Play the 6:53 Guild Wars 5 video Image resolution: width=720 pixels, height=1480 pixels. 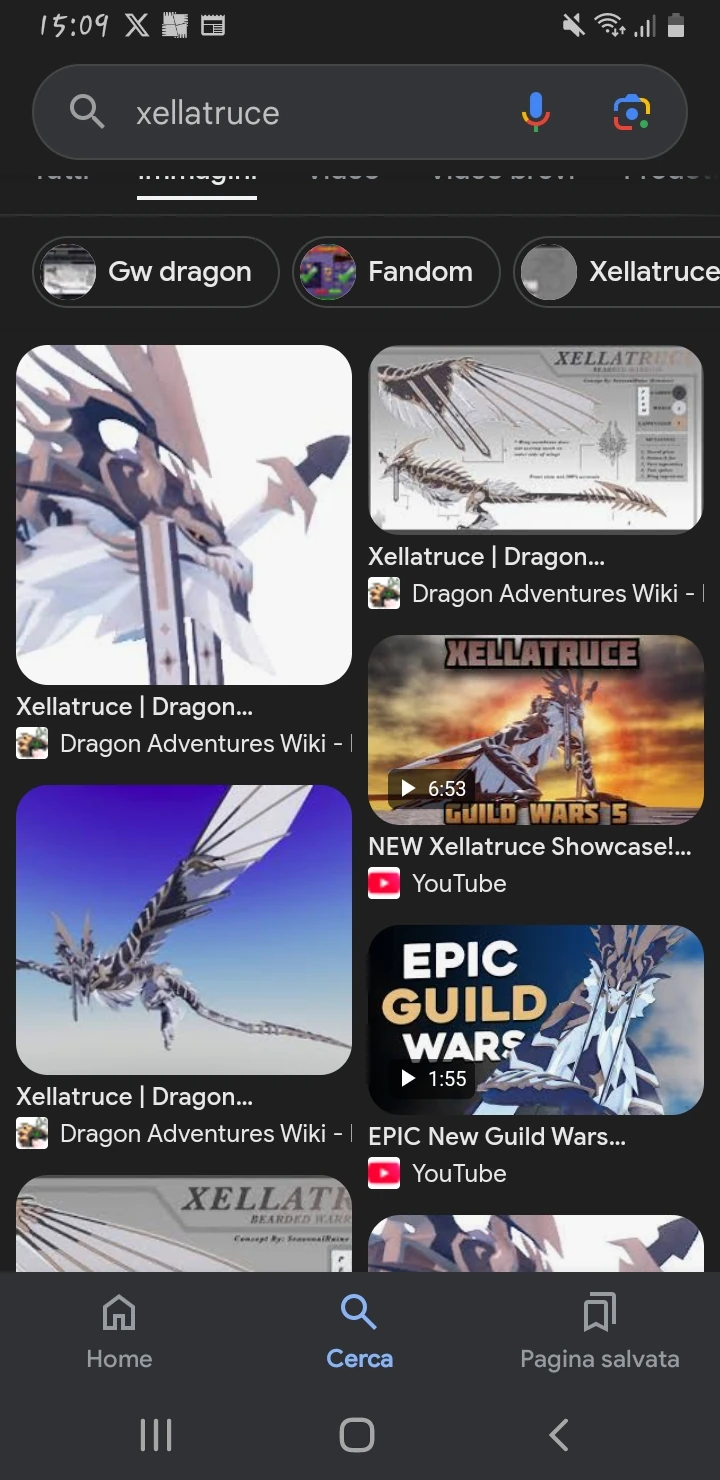[535, 728]
